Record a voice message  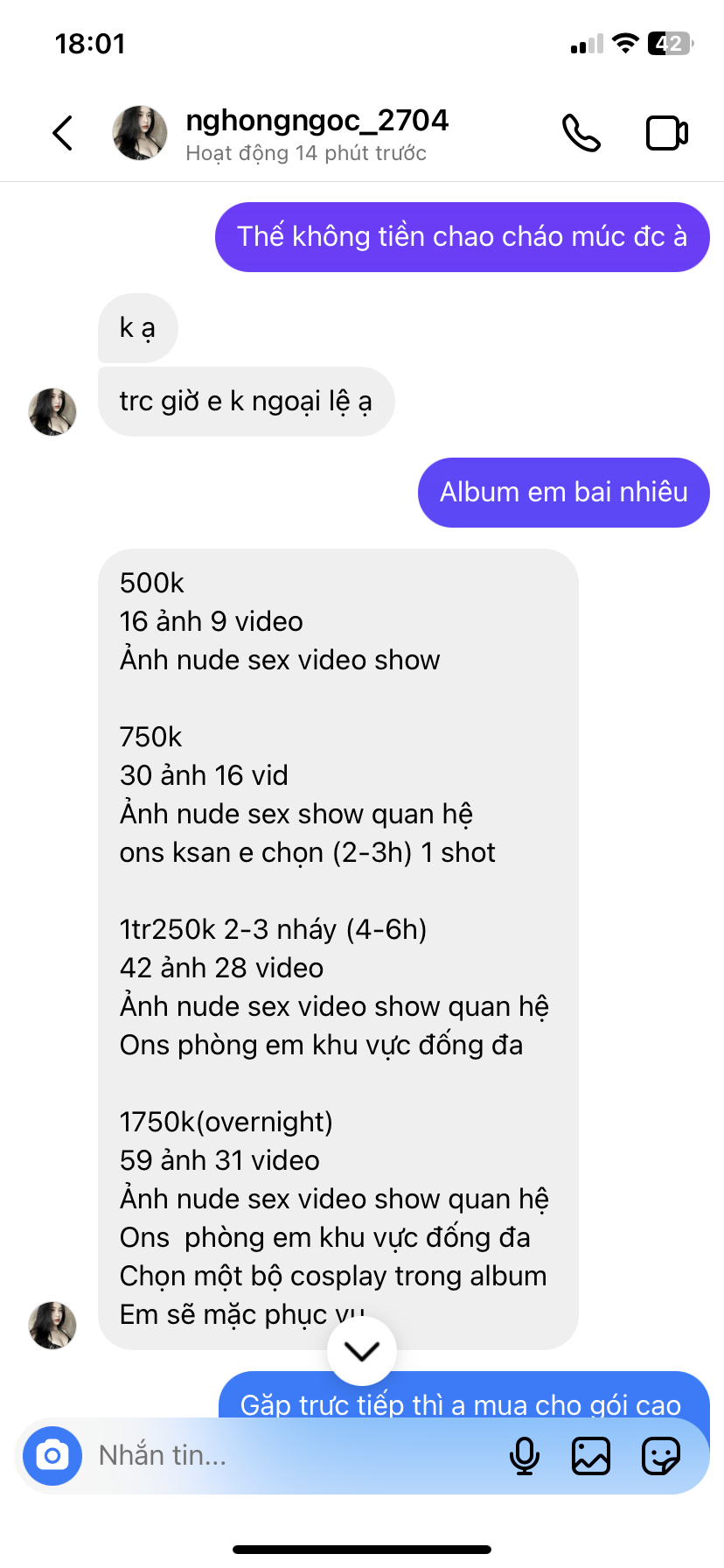[524, 1455]
